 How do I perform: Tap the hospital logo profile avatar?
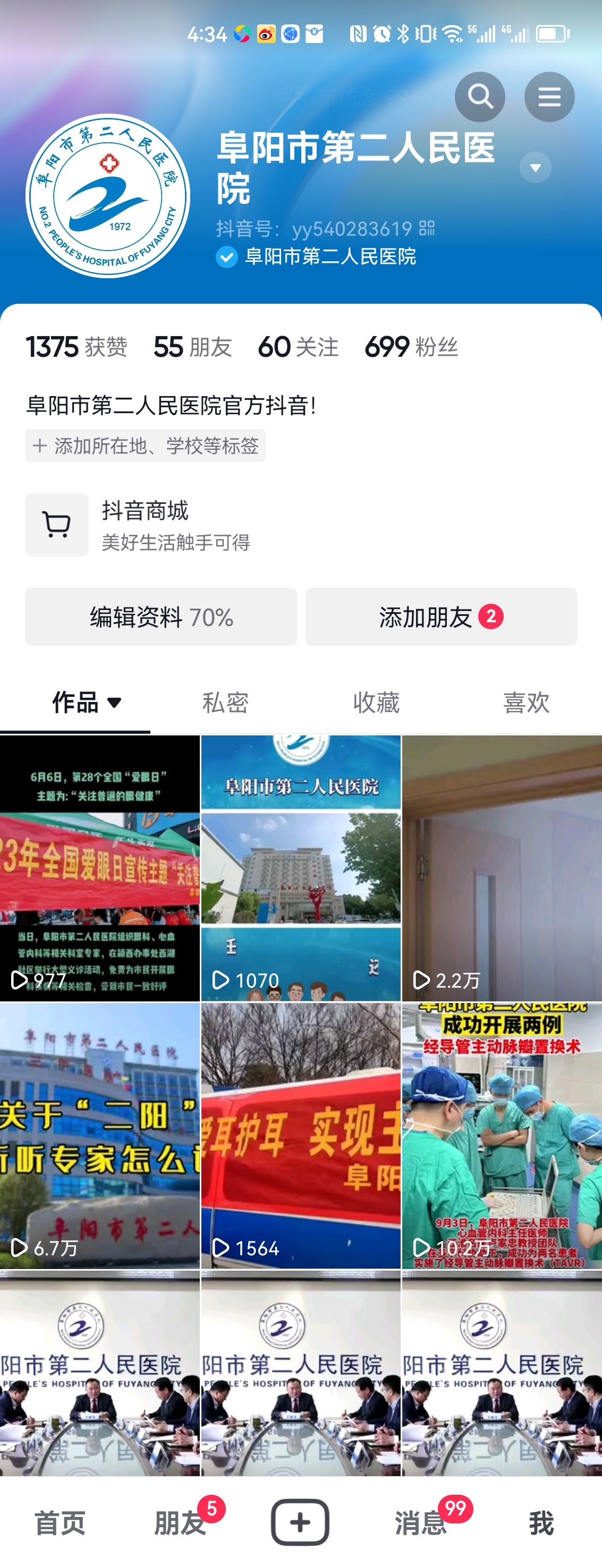[108, 196]
